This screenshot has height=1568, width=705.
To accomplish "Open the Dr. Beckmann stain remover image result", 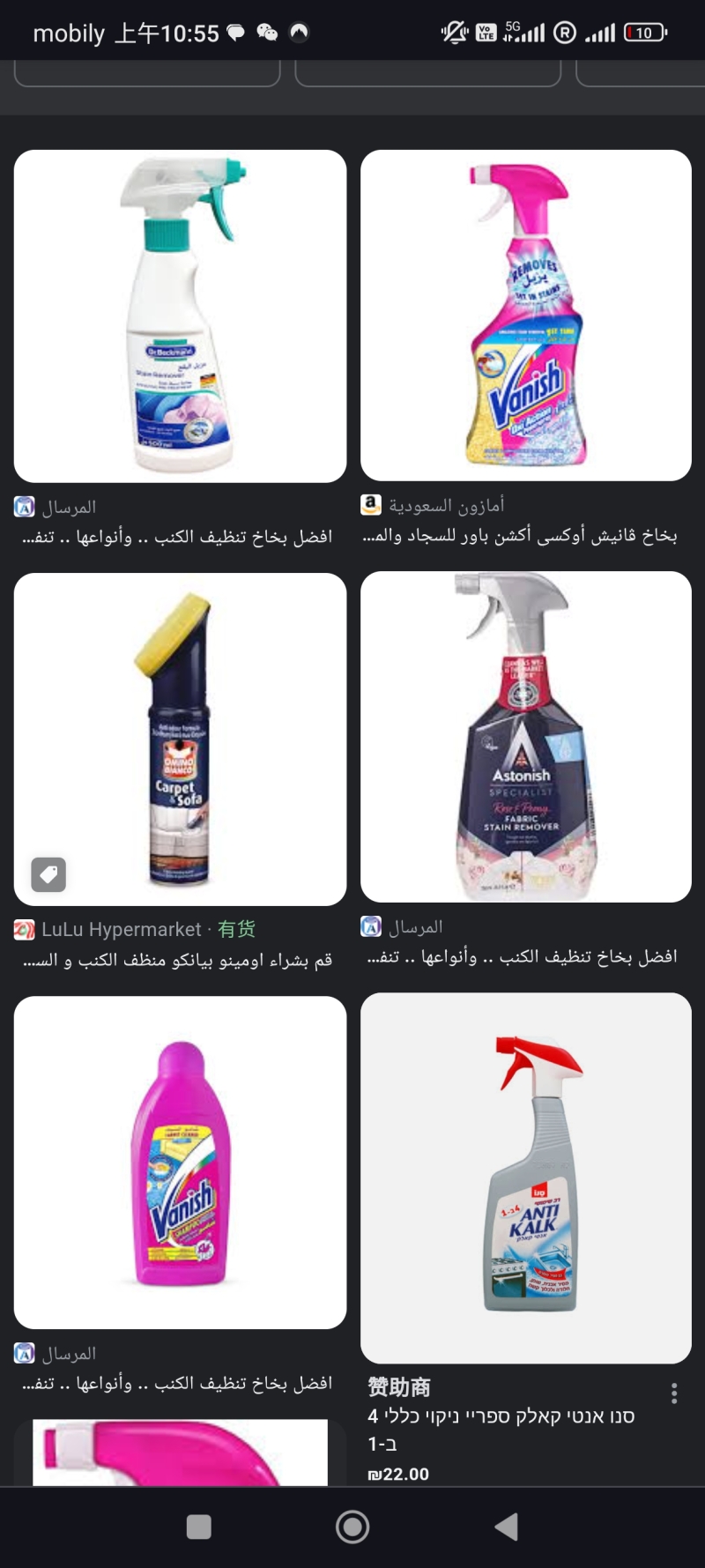I will 180,316.
